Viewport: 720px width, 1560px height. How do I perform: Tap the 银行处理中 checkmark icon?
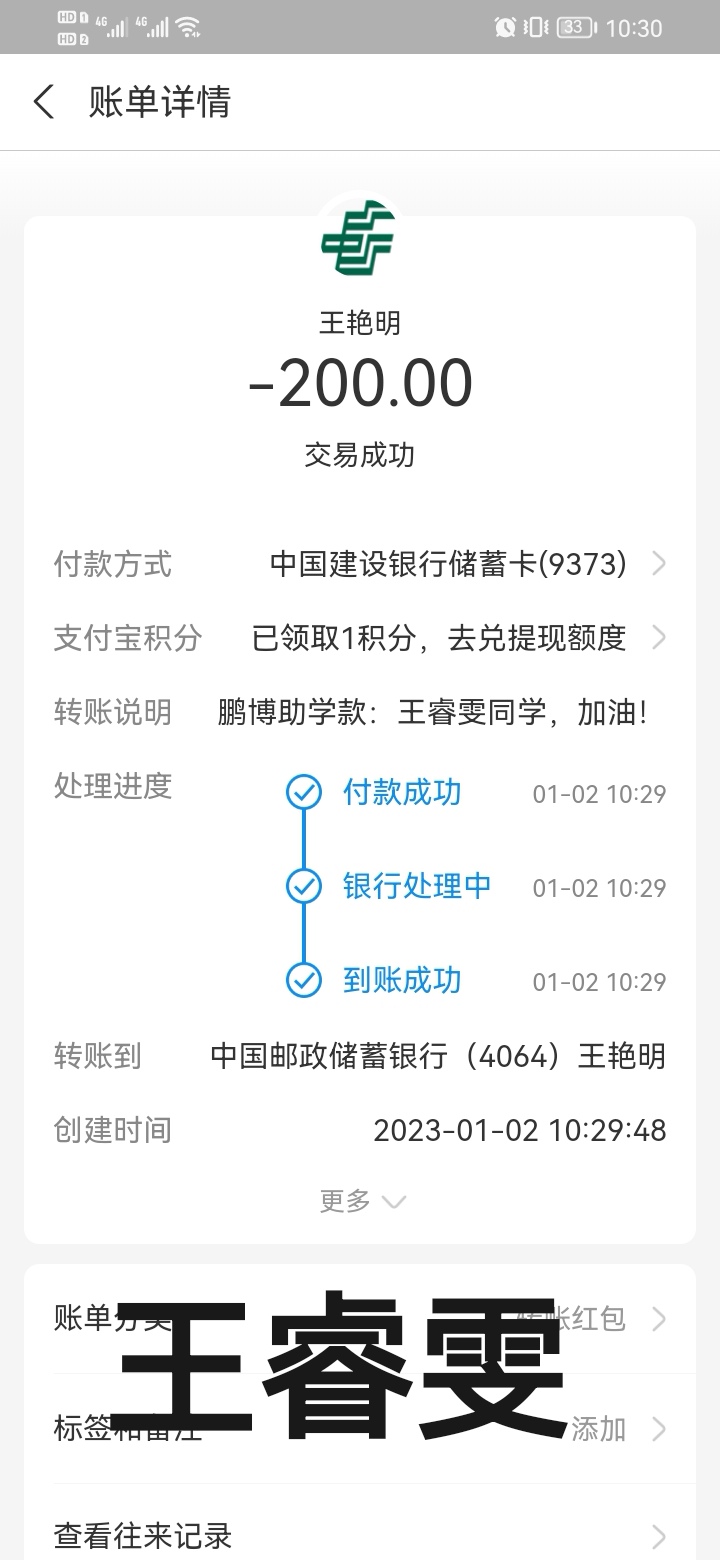tap(303, 887)
